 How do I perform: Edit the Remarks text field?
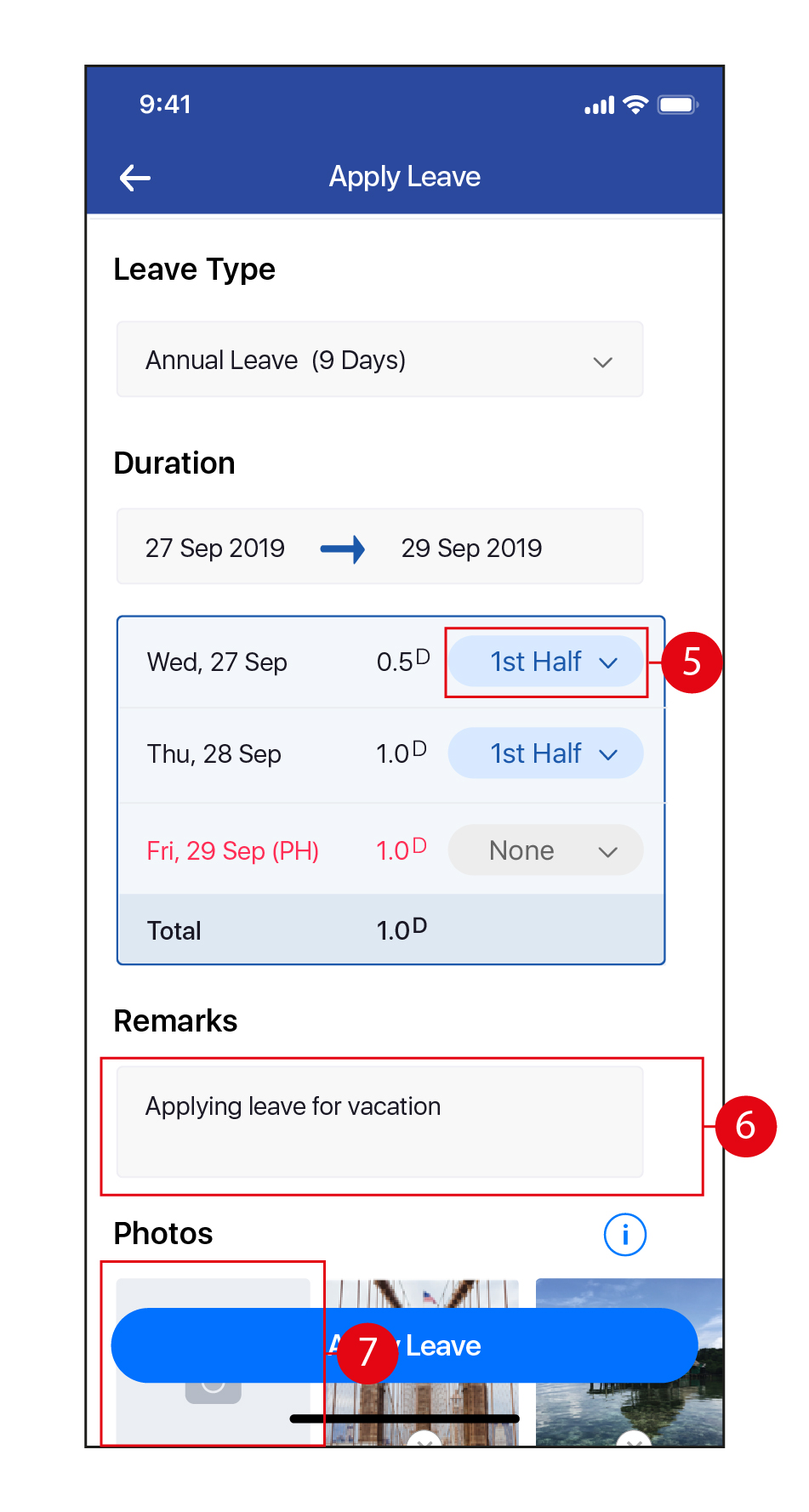coord(379,1122)
